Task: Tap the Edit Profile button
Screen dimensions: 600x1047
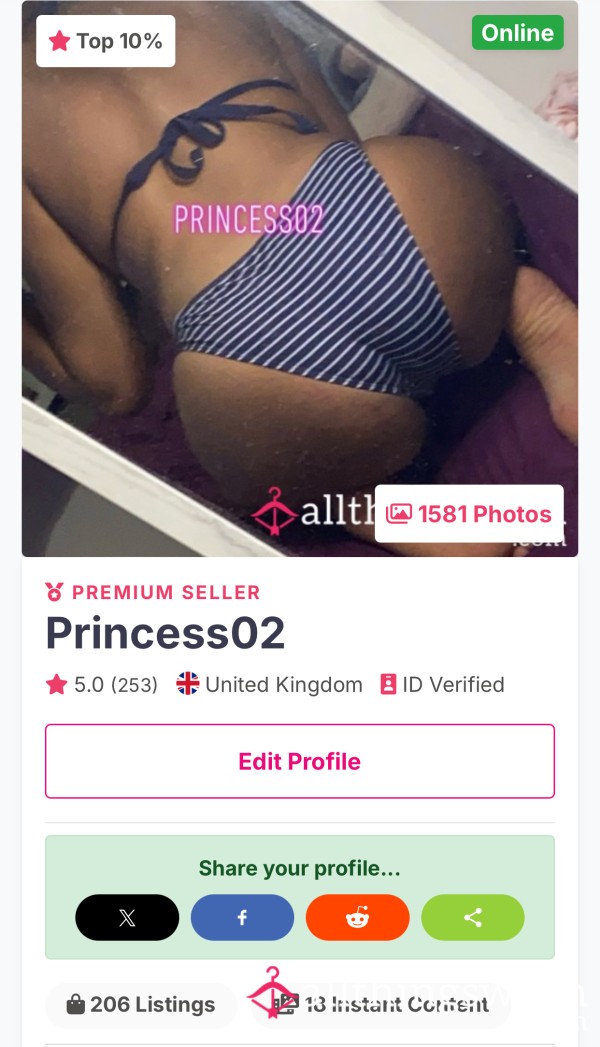Action: (300, 761)
